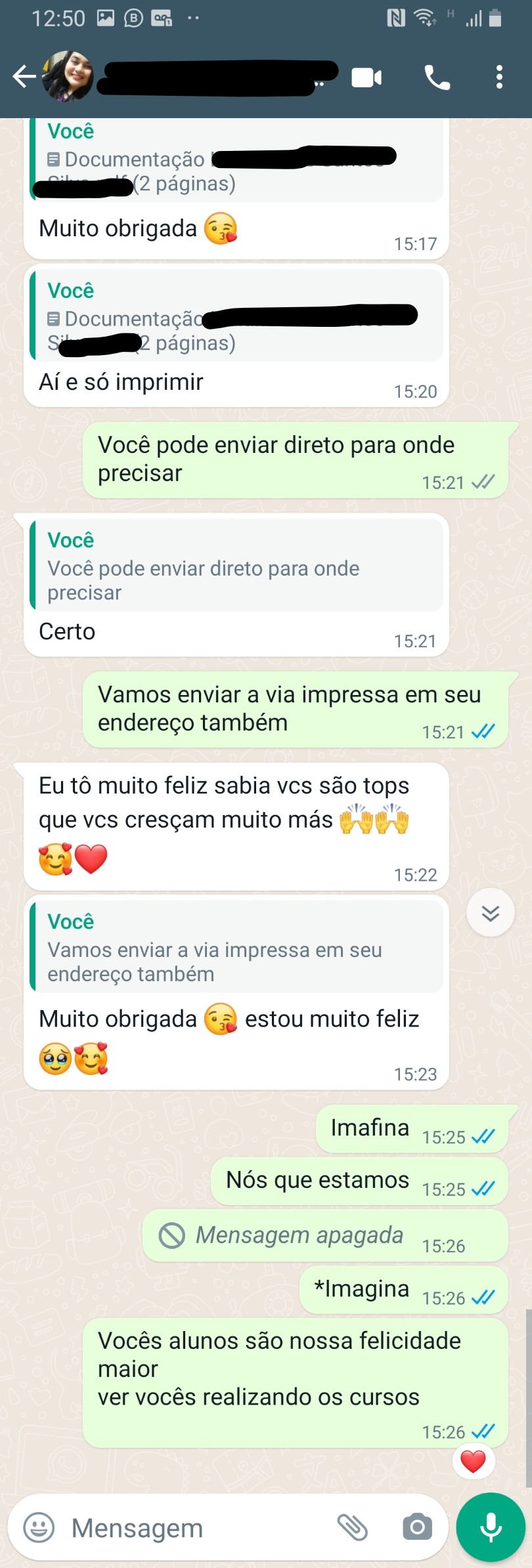532x1568 pixels.
Task: Open the contact's profile photo
Action: pyautogui.click(x=68, y=76)
